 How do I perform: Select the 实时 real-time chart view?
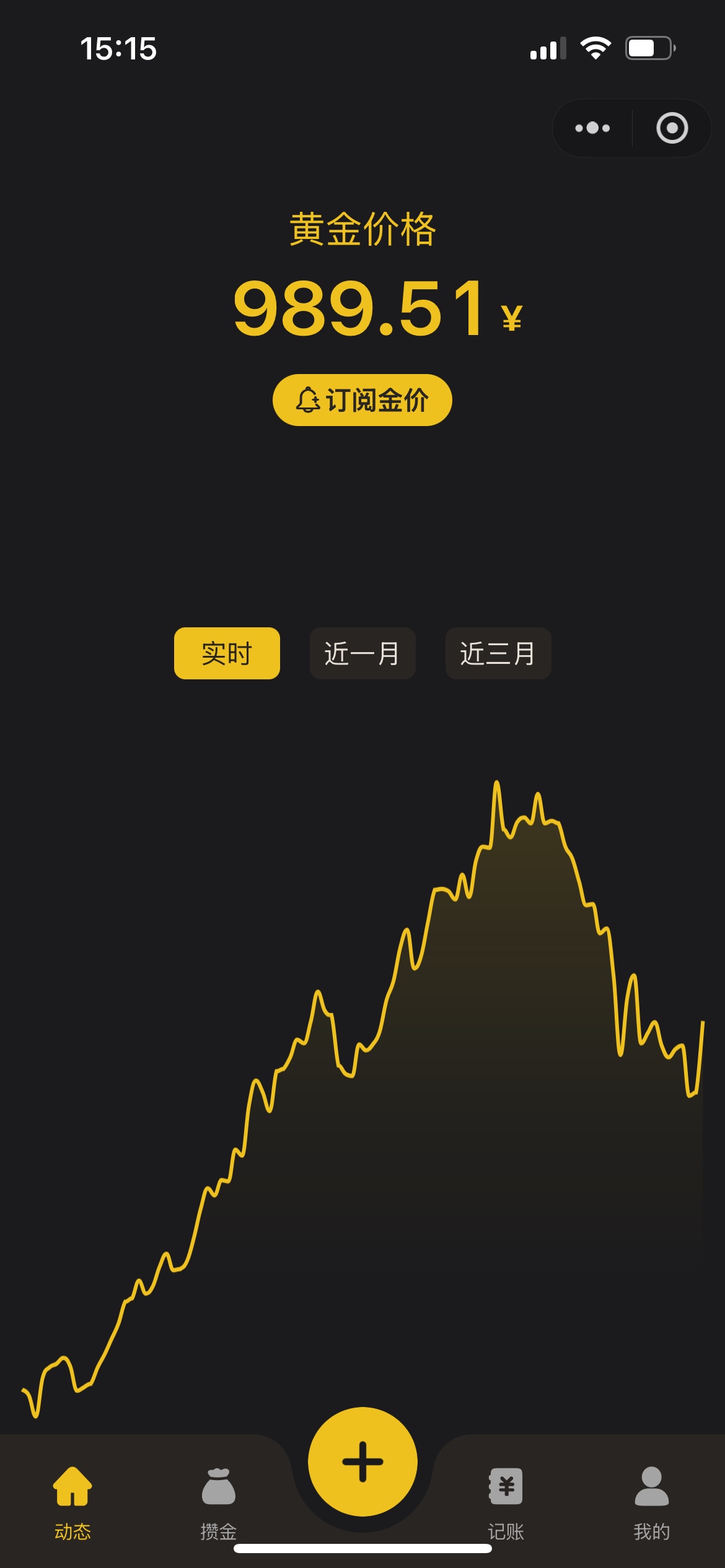point(227,653)
